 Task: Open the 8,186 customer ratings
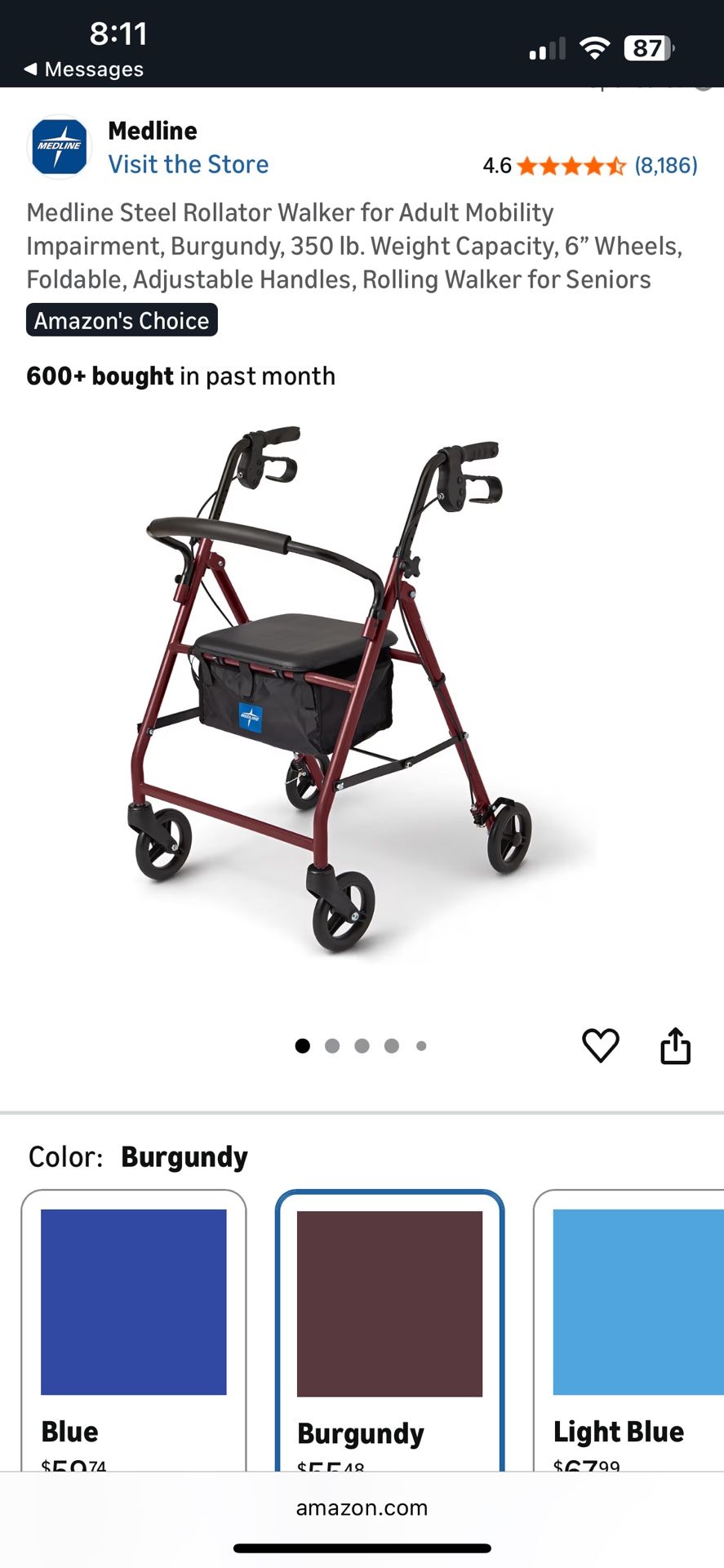click(x=665, y=166)
